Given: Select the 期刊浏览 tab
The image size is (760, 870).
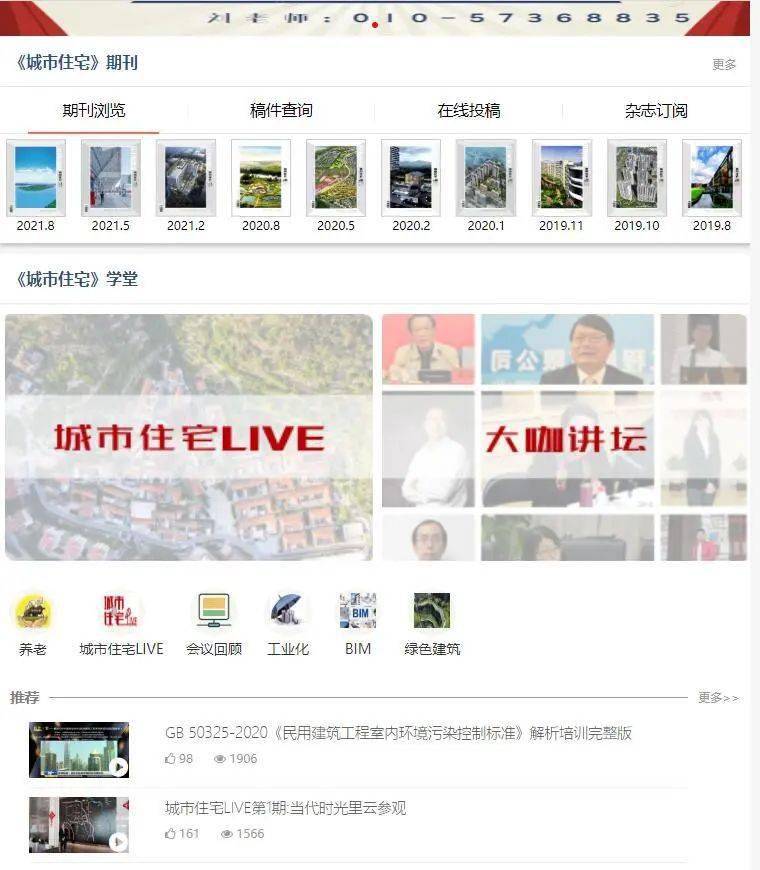Looking at the screenshot, I should click(94, 111).
